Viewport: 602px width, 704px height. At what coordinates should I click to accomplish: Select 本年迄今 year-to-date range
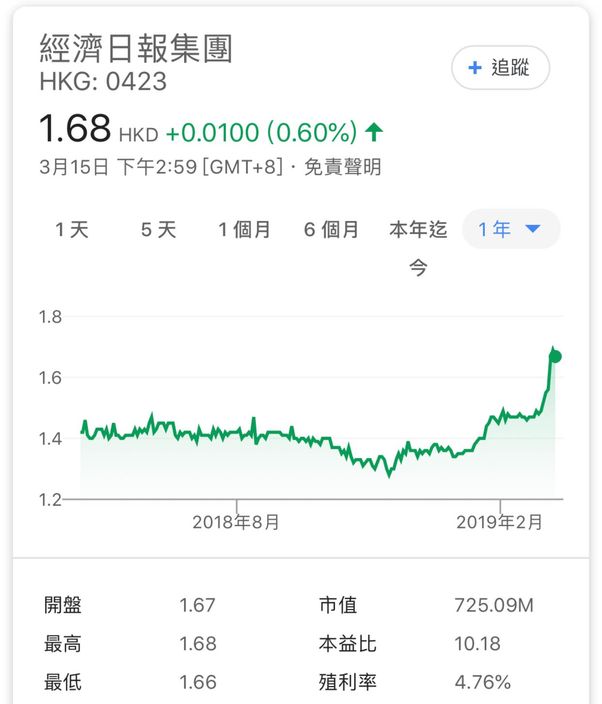418,248
